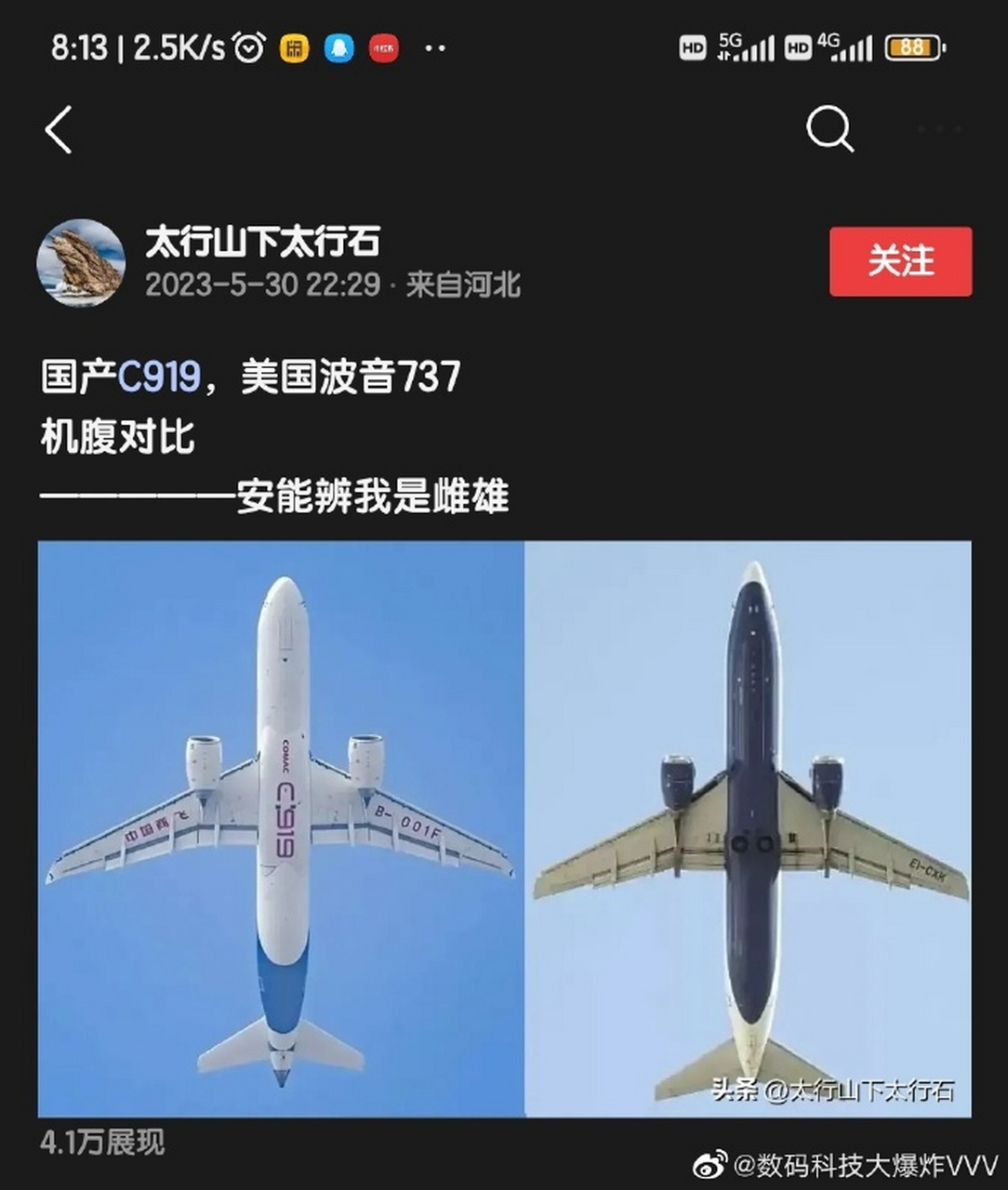Click the red 关注 follow button
The height and width of the screenshot is (1190, 1008).
[900, 263]
